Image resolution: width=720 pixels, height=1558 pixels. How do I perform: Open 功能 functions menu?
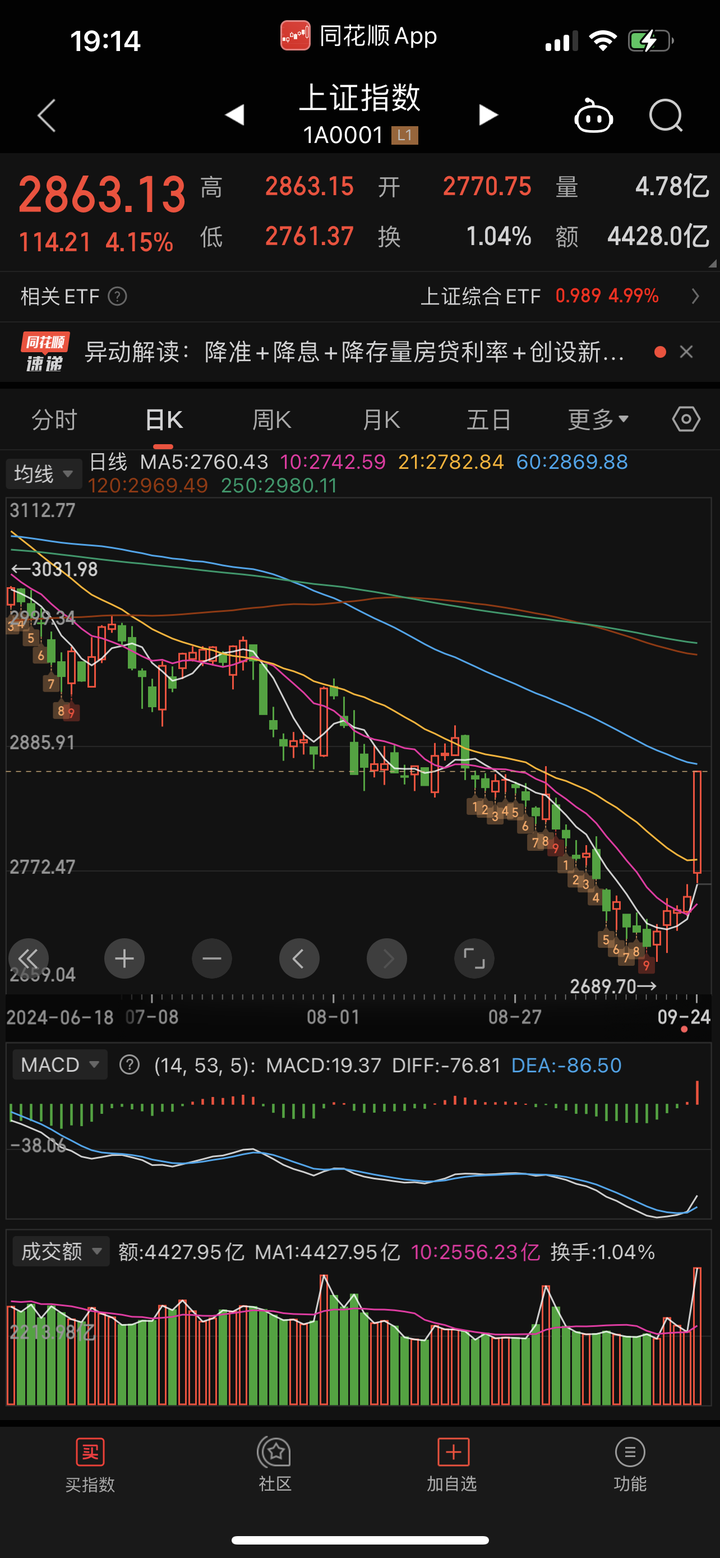tap(630, 1464)
